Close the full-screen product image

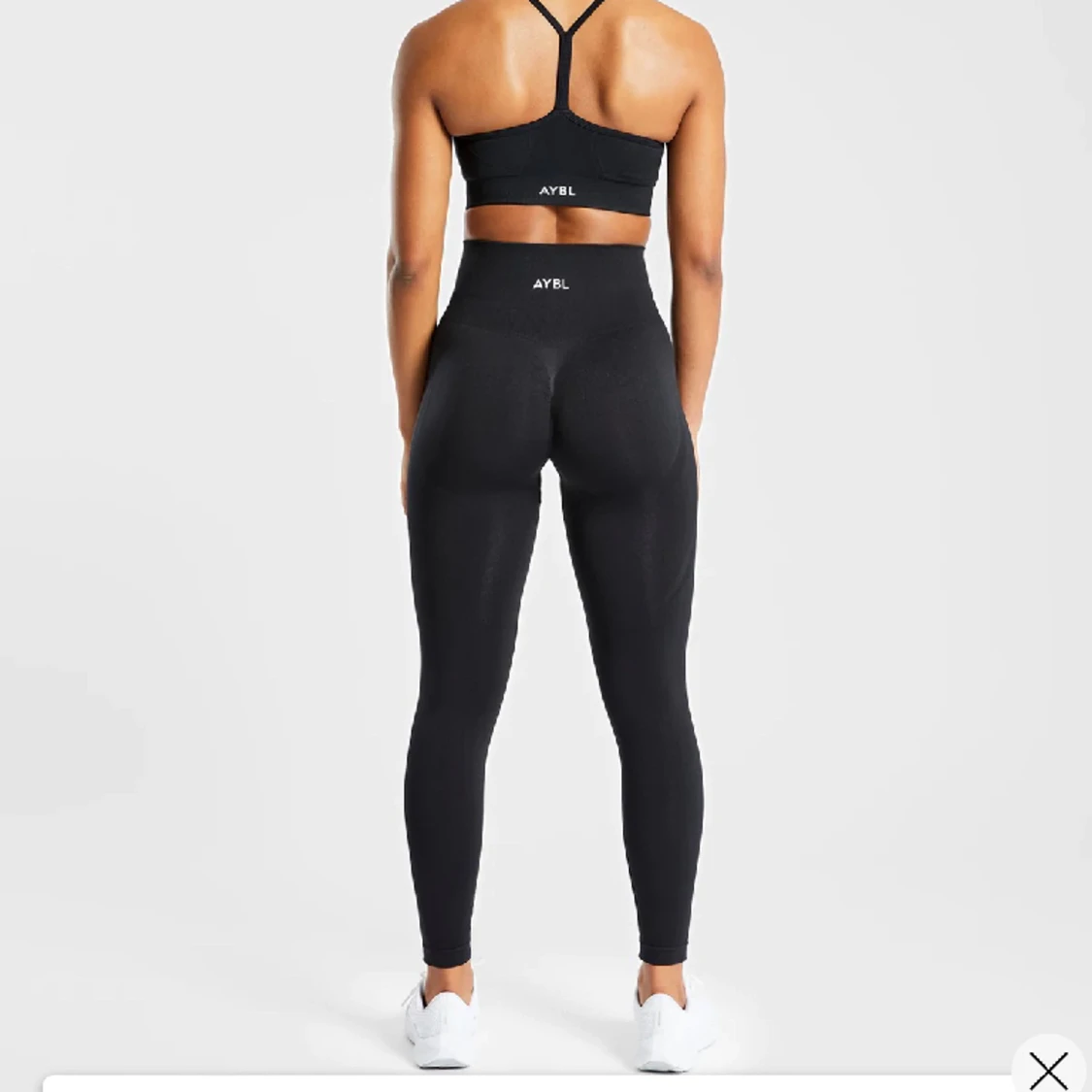point(1048,1070)
